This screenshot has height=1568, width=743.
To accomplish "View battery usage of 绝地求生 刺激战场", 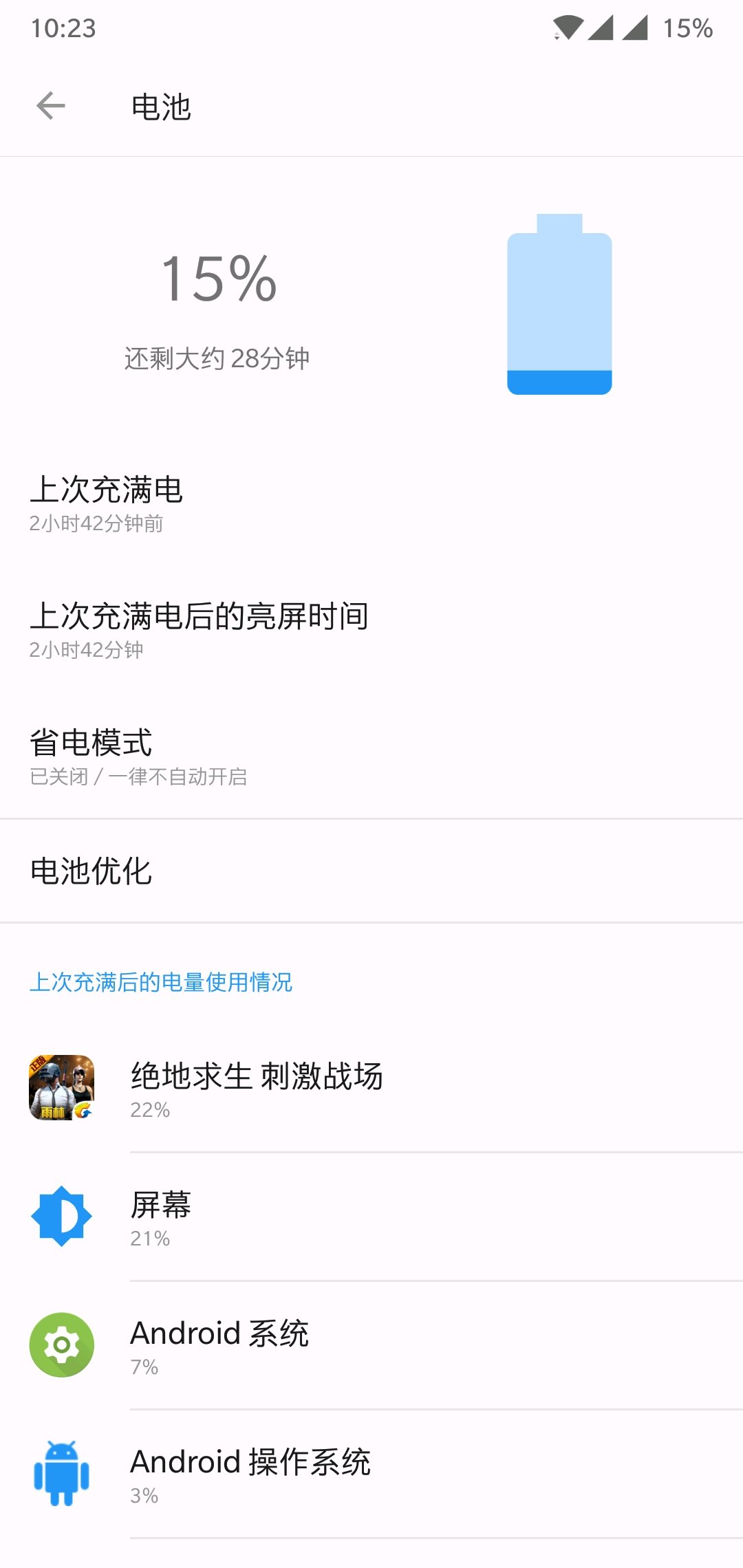I will (371, 1088).
